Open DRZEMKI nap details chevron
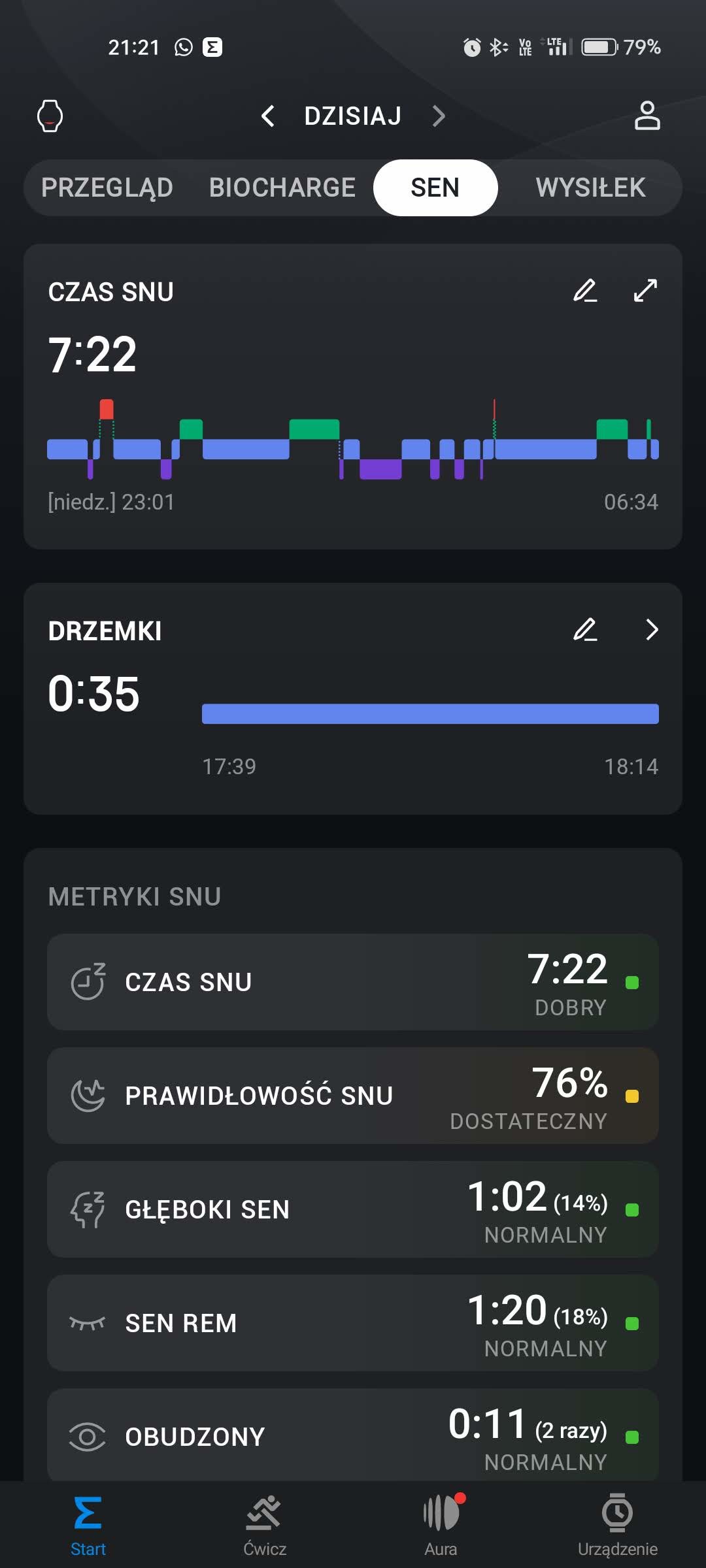Viewport: 706px width, 1568px height. 651,630
